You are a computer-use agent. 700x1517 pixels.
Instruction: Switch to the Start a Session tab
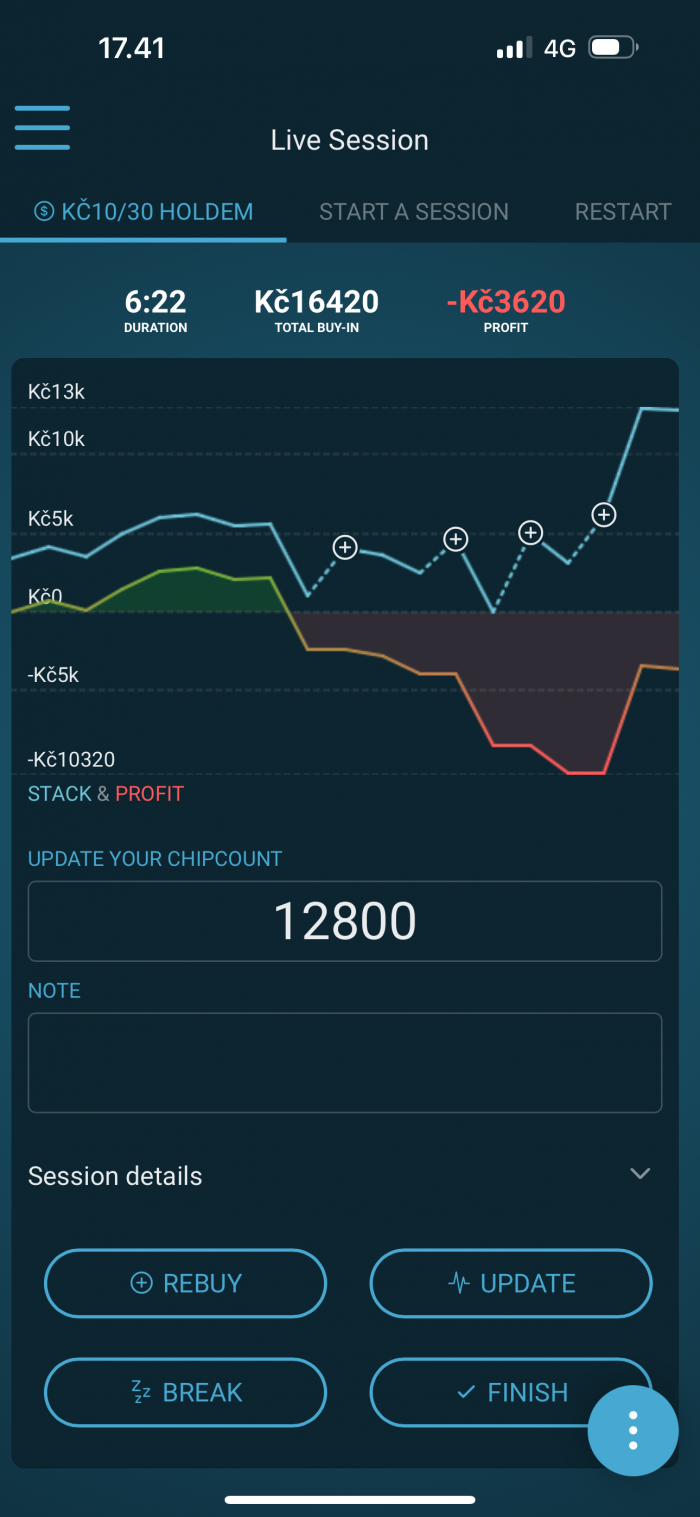pyautogui.click(x=414, y=212)
